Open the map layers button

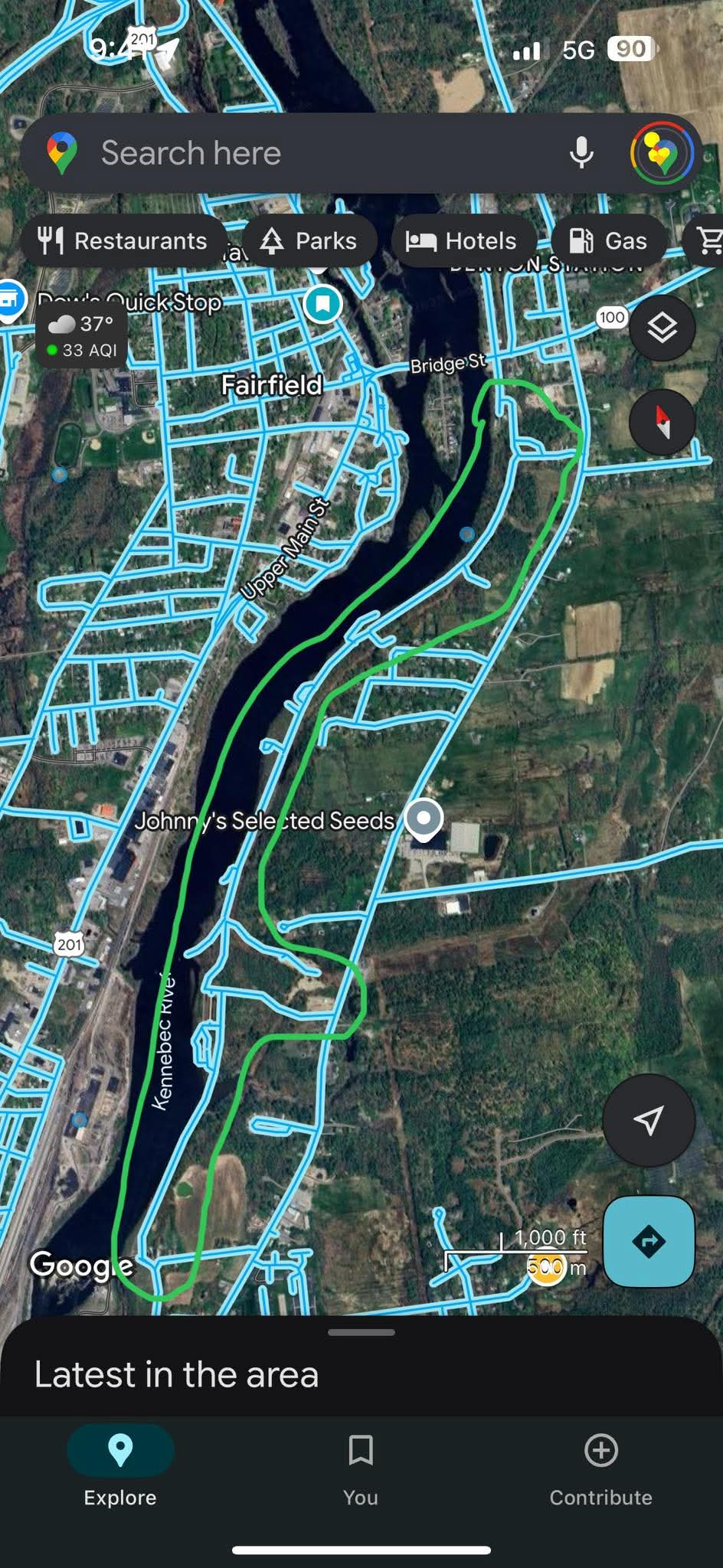click(662, 328)
